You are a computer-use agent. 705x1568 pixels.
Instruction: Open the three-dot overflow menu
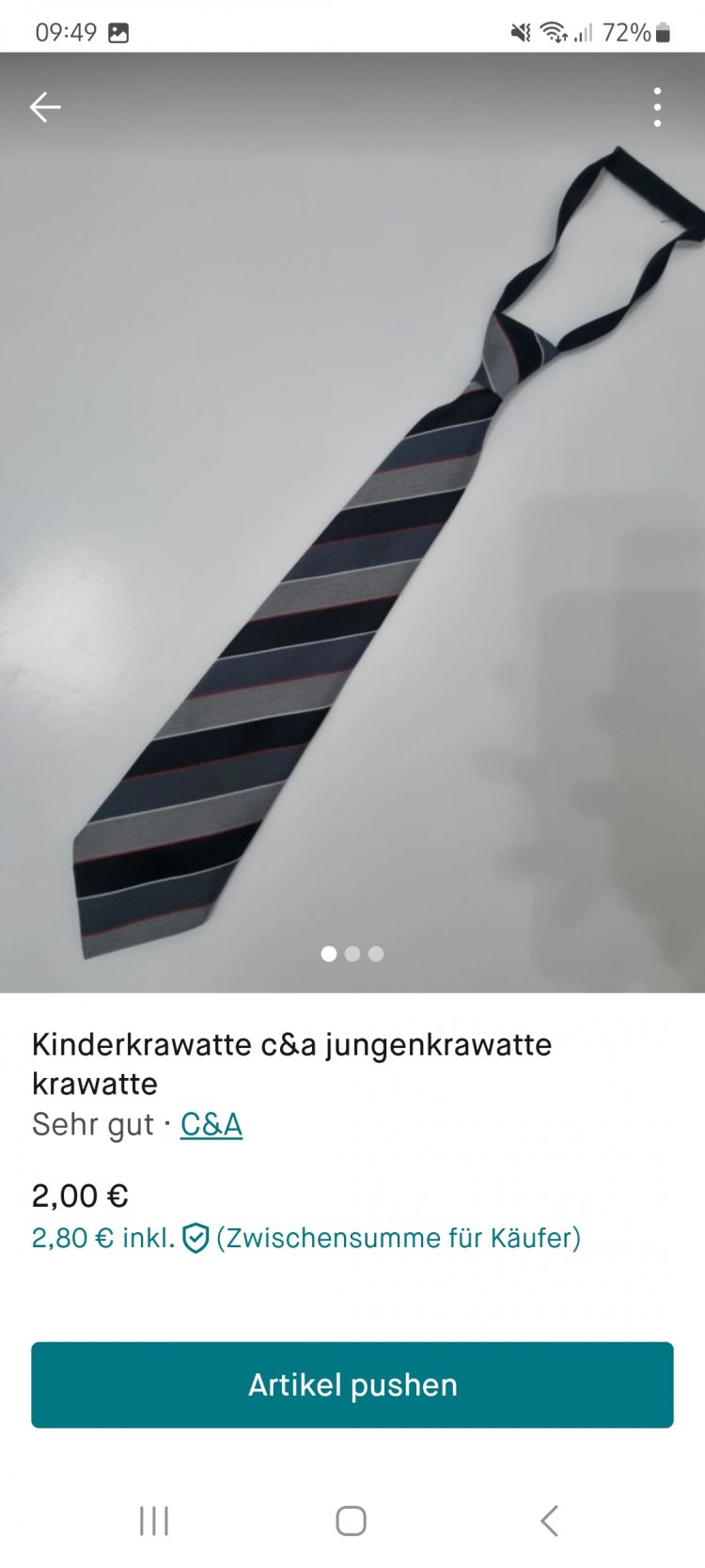coord(657,107)
